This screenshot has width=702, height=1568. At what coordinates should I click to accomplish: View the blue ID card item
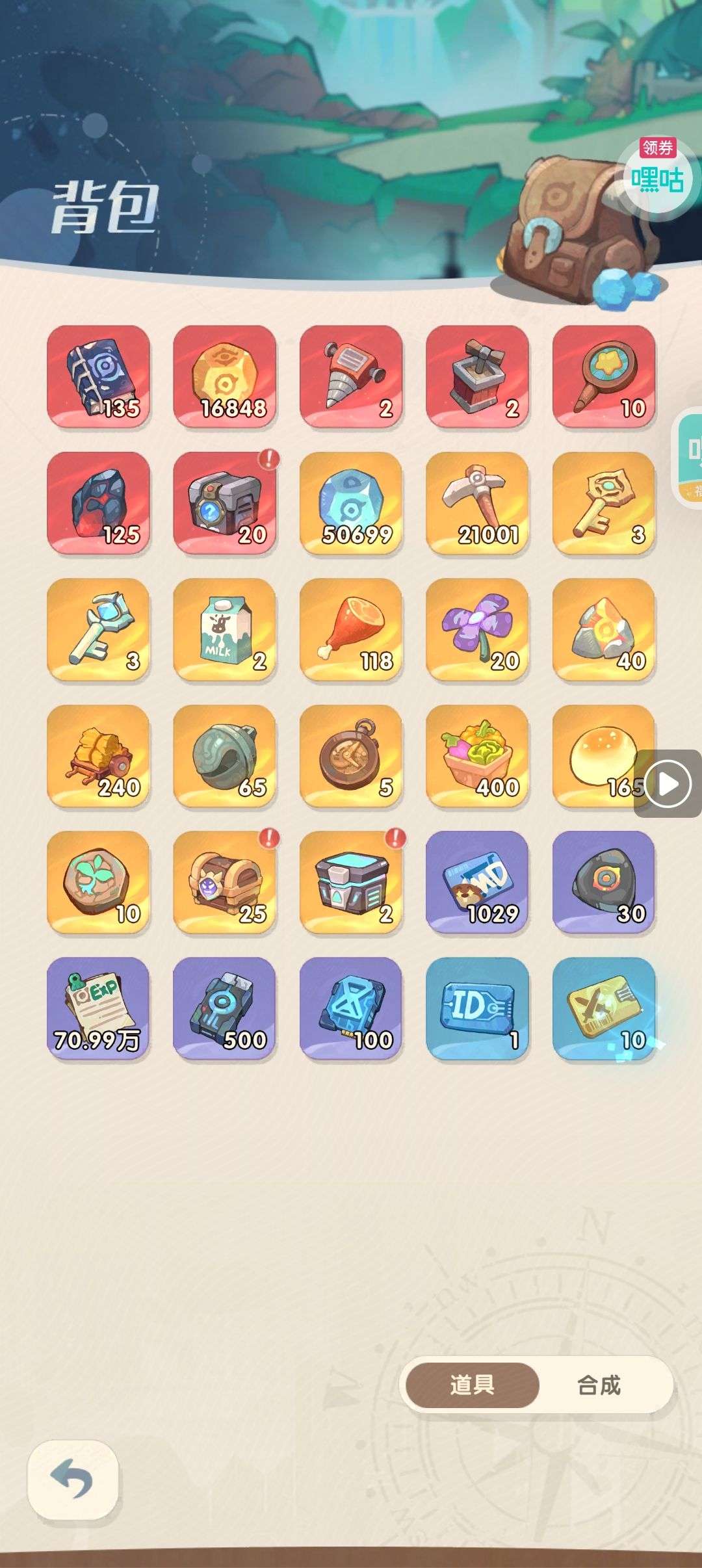coord(477,1008)
